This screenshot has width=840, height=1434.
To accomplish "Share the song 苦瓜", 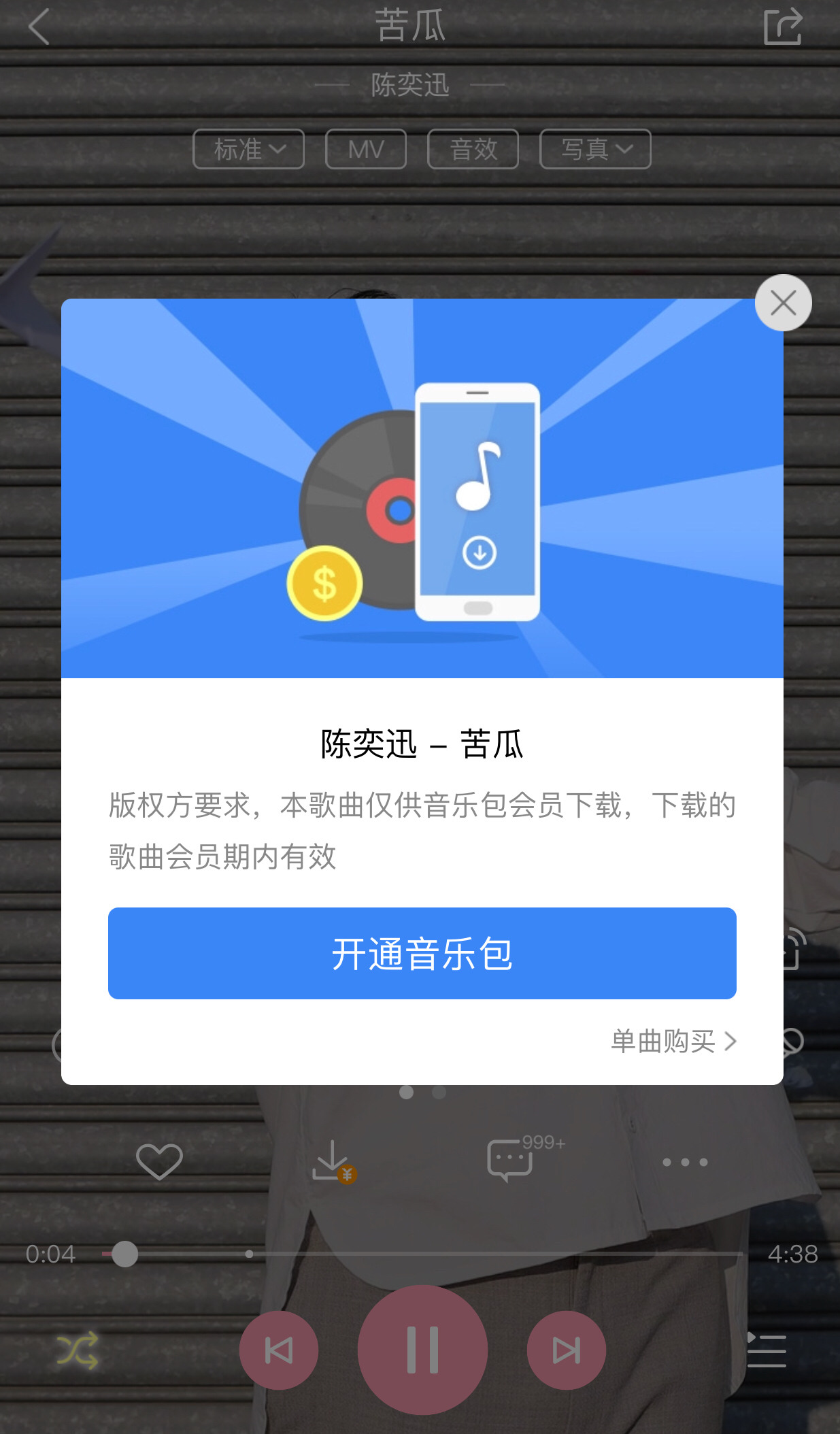I will tap(784, 26).
